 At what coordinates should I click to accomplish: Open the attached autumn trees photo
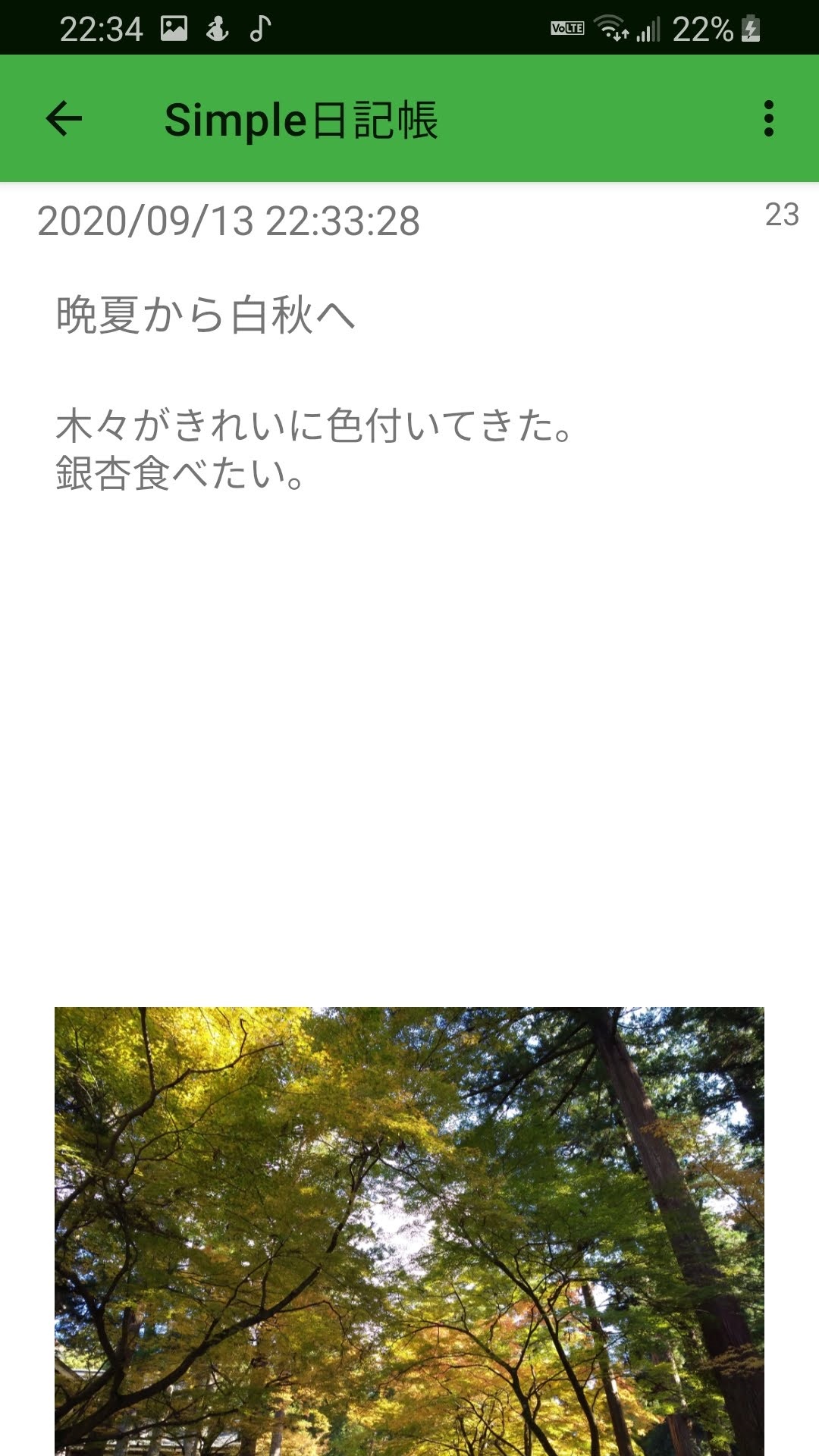point(409,1228)
